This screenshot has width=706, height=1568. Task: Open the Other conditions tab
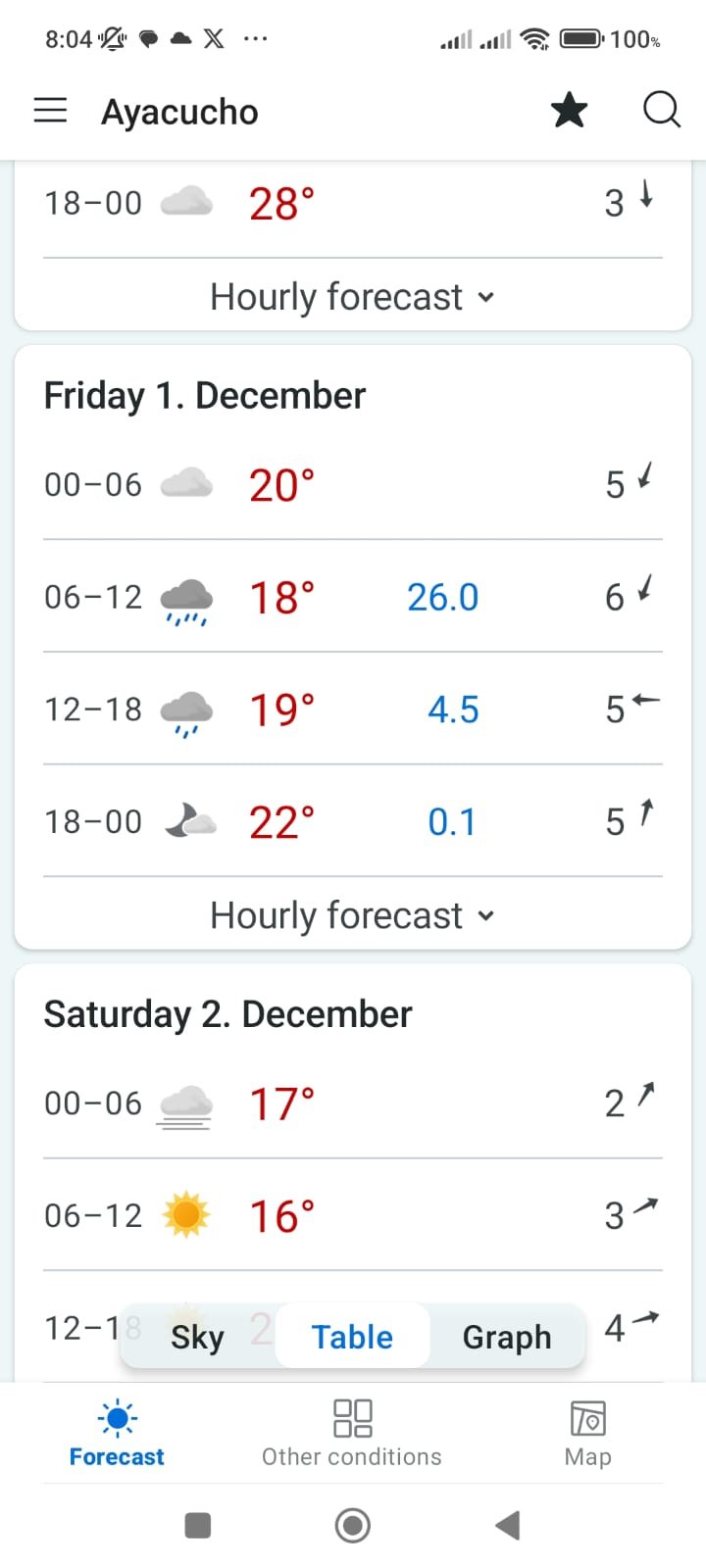(352, 1433)
